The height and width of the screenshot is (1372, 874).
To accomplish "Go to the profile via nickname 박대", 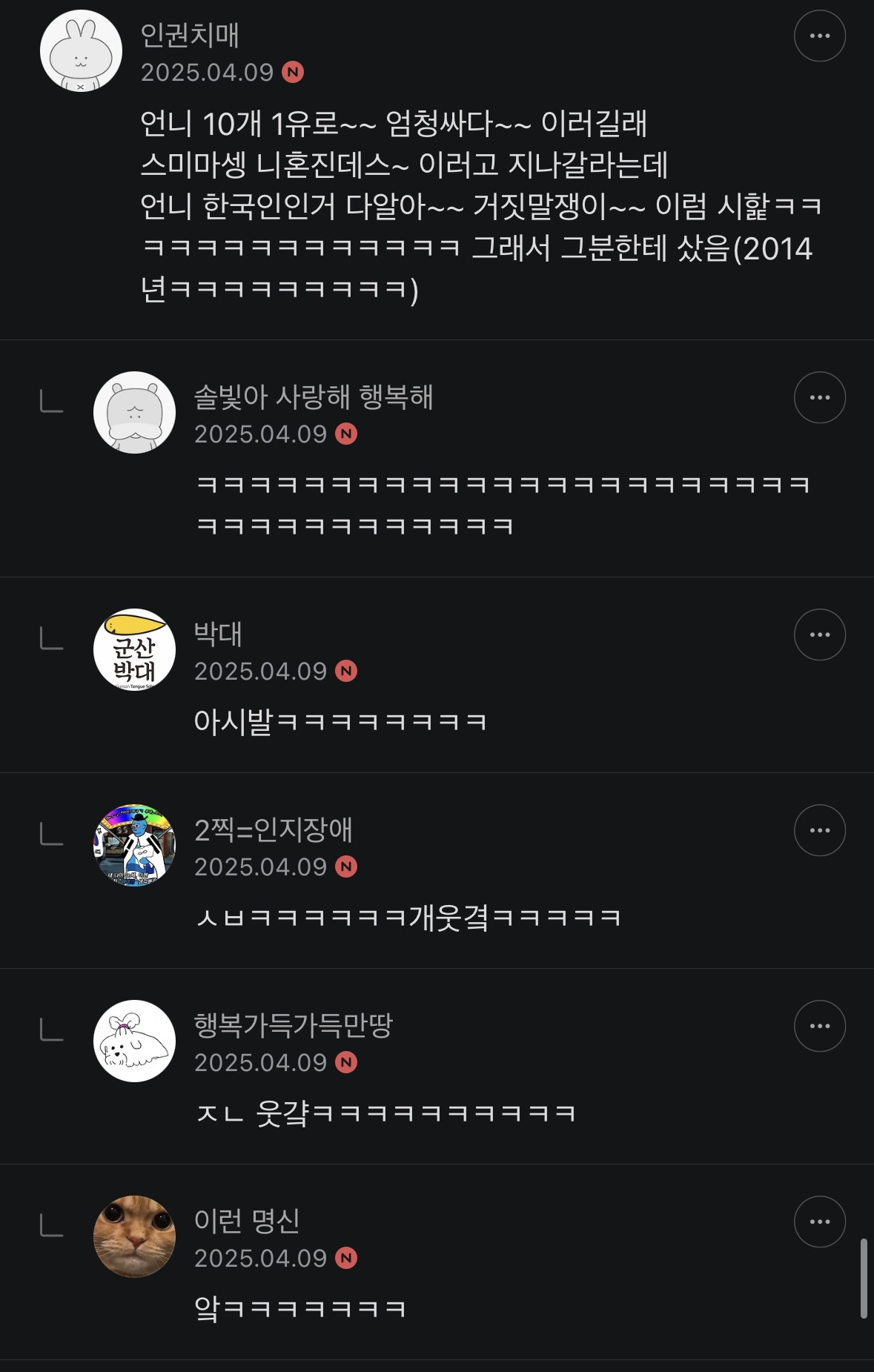I will click(x=218, y=634).
